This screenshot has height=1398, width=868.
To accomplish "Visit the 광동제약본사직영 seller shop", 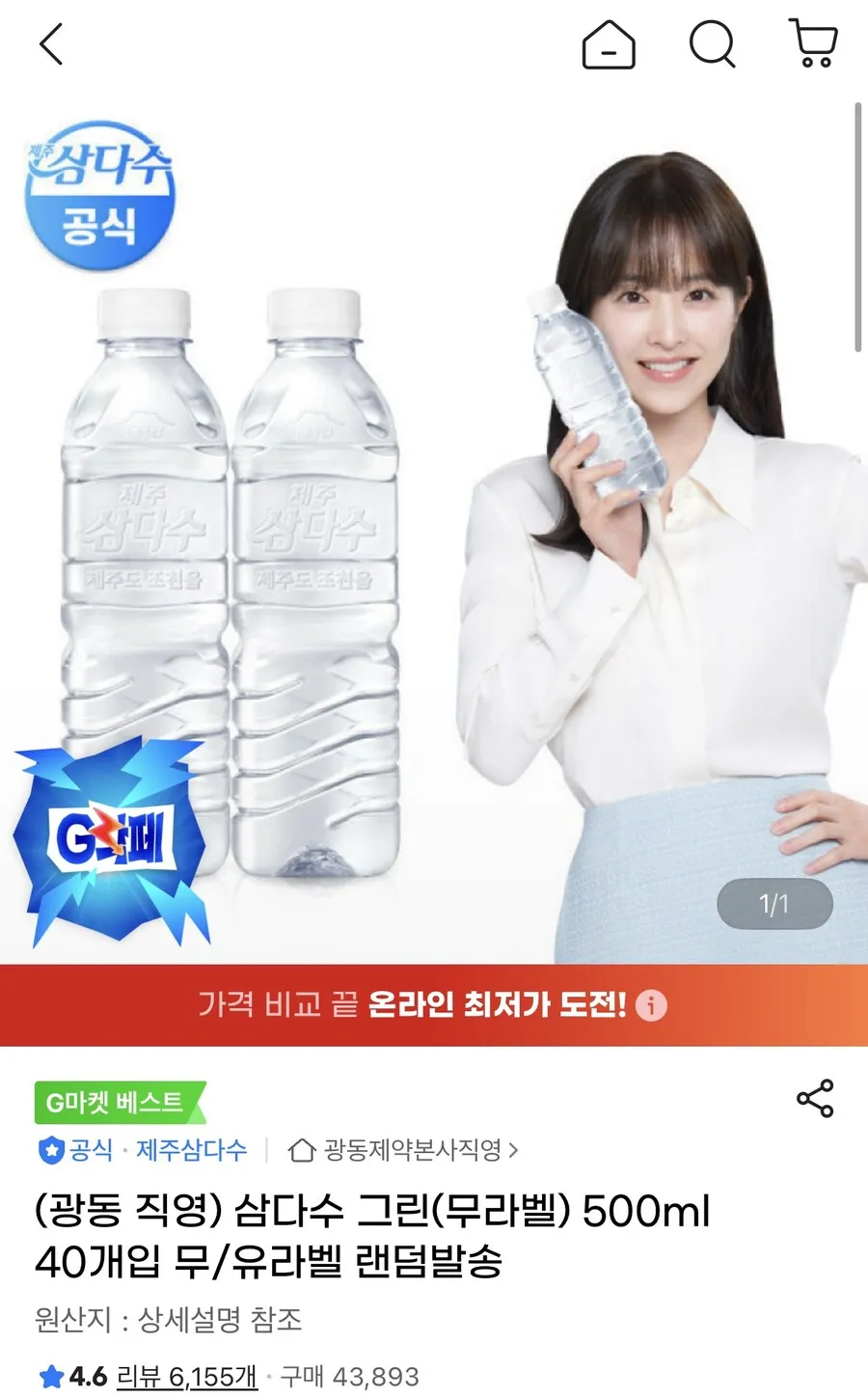I will tap(403, 1150).
